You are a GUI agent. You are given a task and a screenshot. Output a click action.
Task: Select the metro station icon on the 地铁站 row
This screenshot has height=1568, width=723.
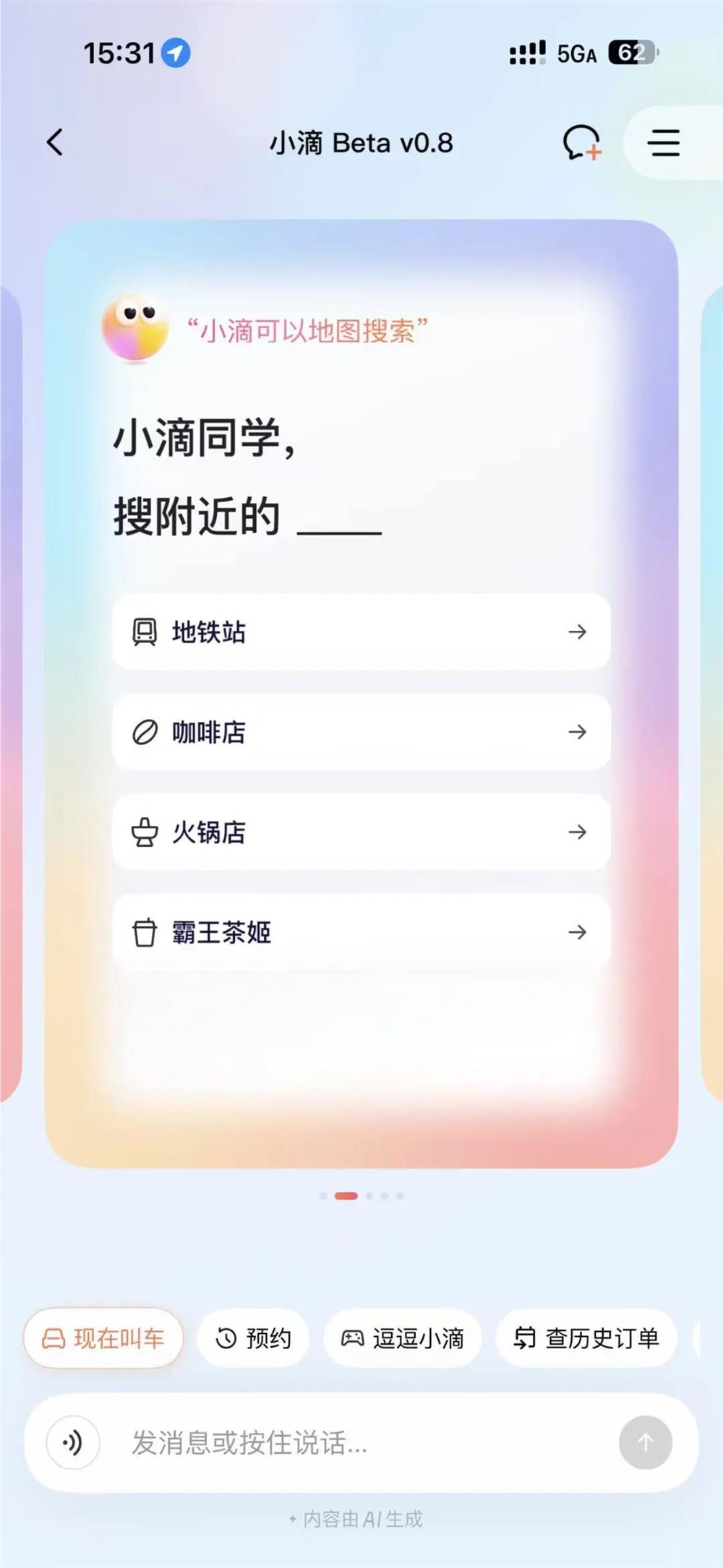[x=144, y=632]
